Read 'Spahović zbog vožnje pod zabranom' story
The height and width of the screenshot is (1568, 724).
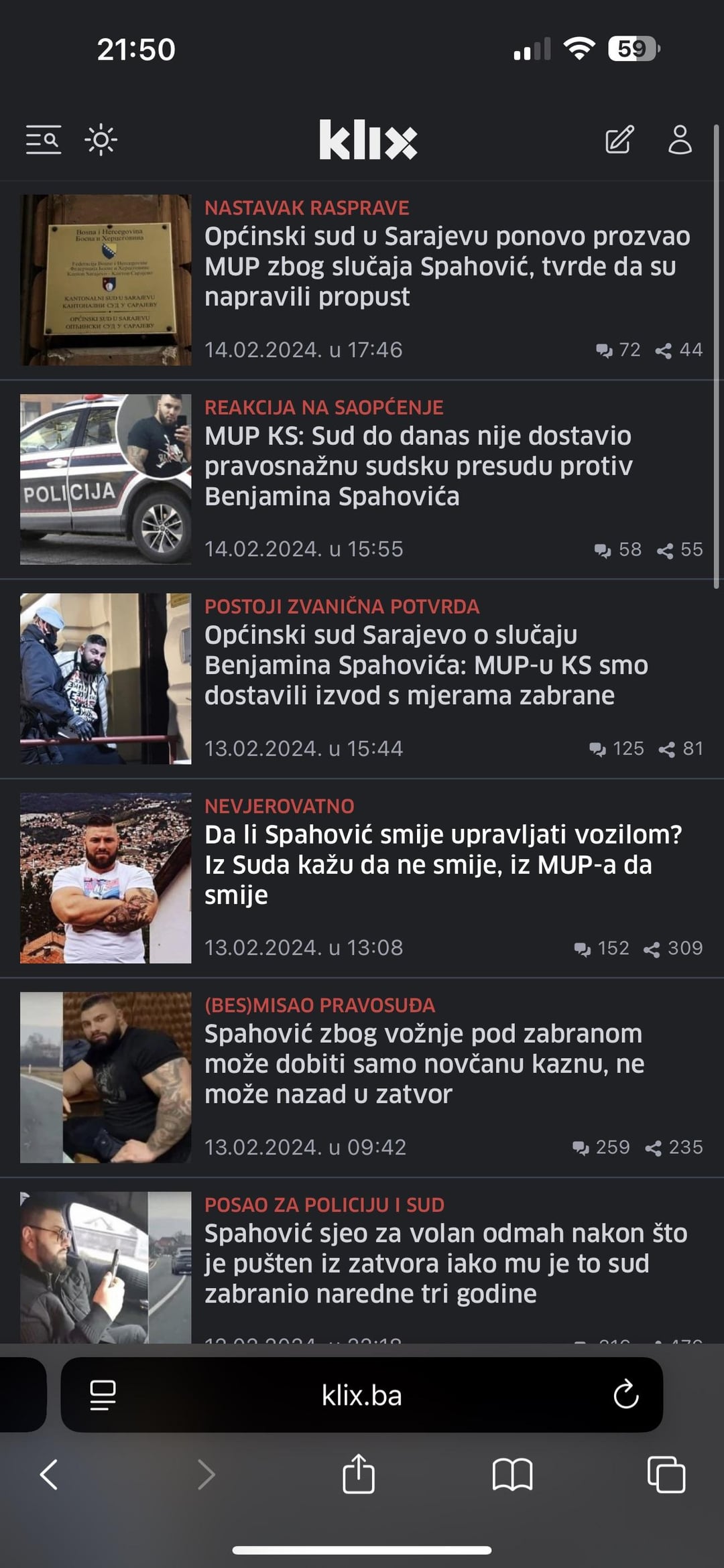pos(424,1063)
